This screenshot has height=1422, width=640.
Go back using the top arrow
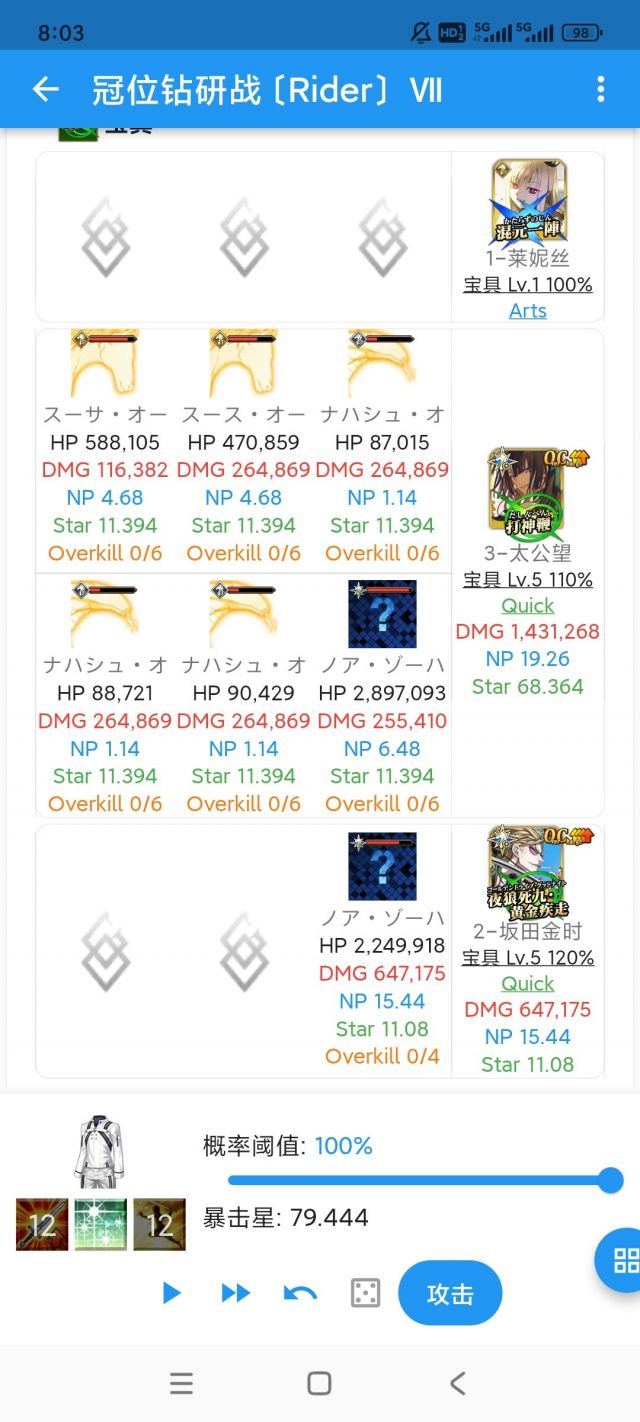point(45,90)
